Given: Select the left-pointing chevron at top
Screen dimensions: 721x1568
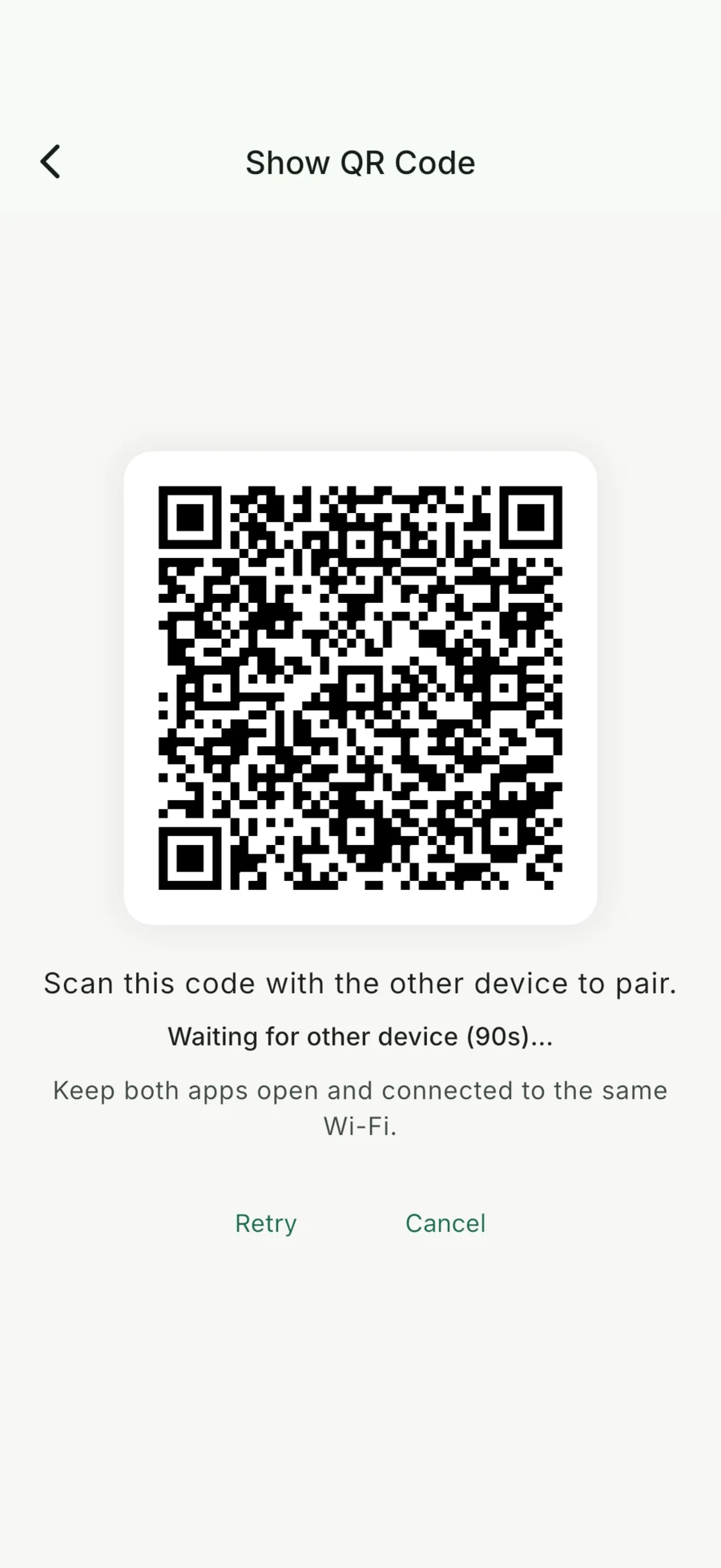Looking at the screenshot, I should (x=50, y=161).
